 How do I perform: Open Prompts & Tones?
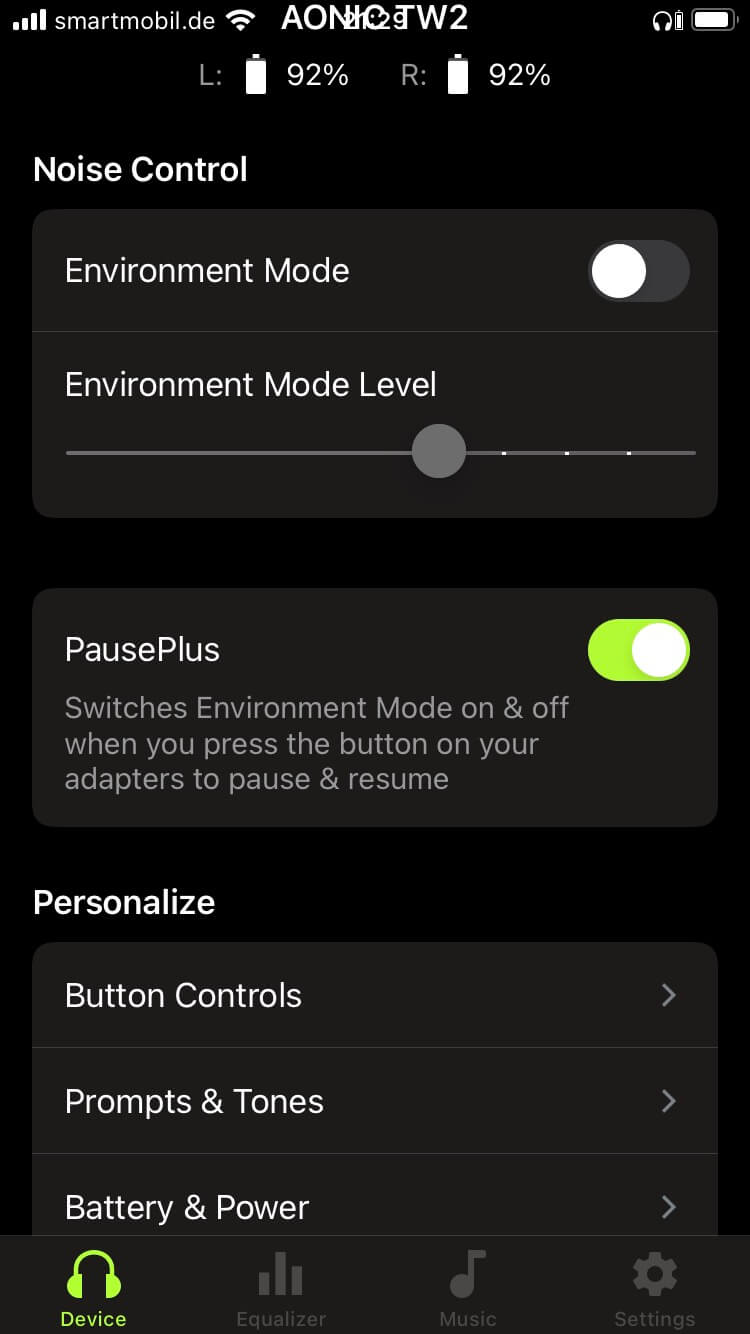(x=375, y=1101)
